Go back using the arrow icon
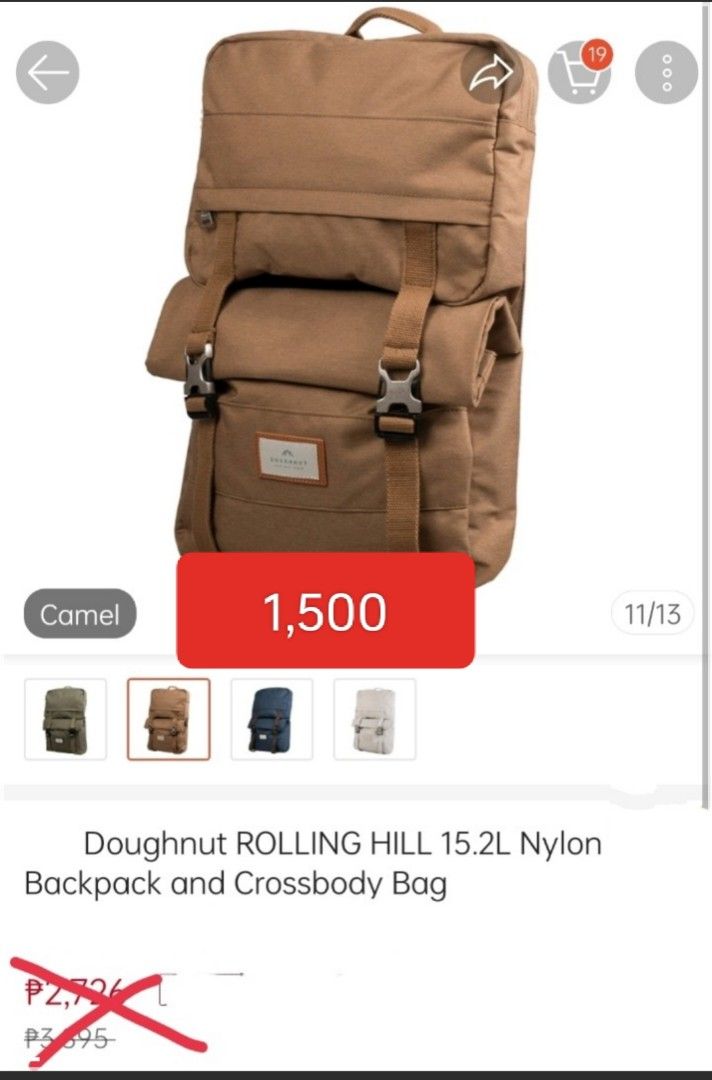The height and width of the screenshot is (1080, 712). 48,72
